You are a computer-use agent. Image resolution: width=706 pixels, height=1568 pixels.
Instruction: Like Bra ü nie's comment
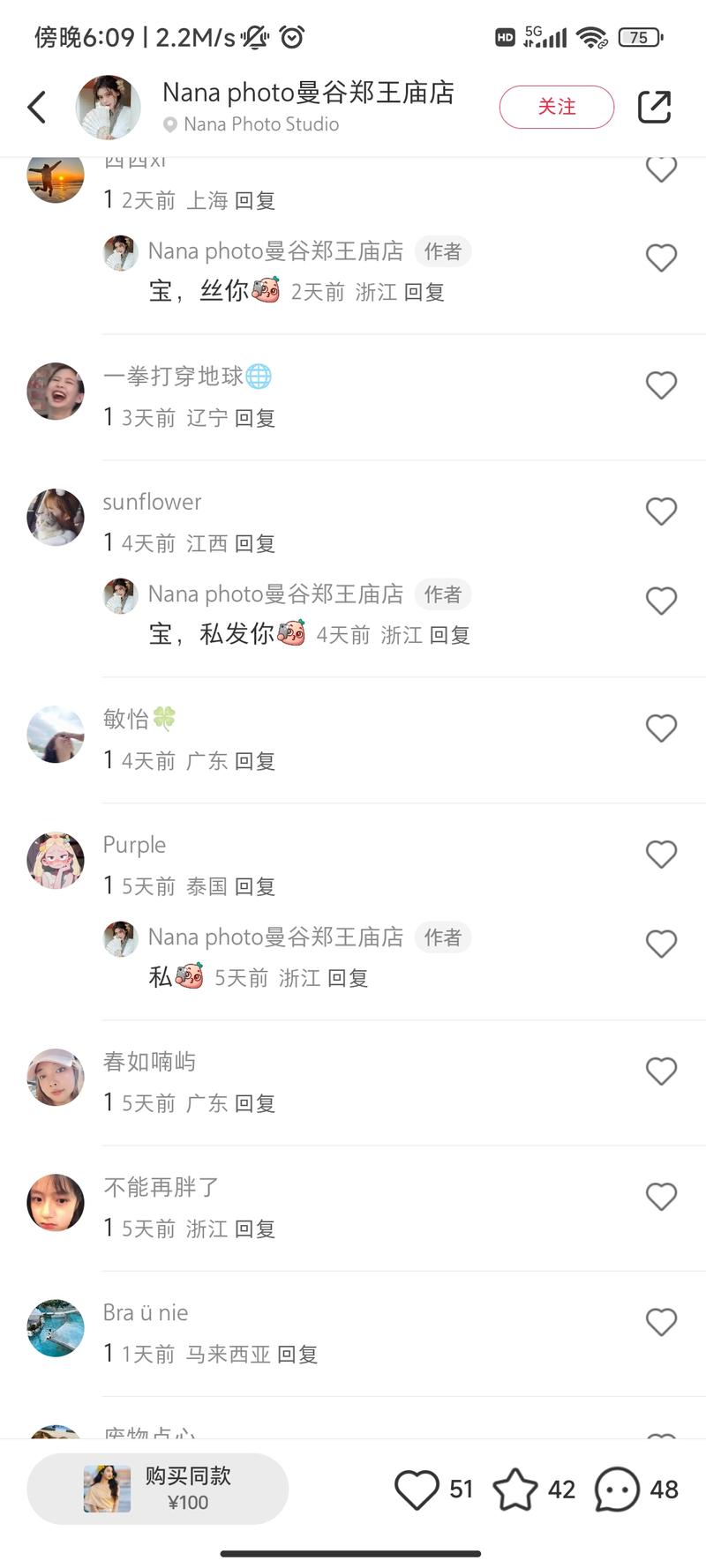(661, 1322)
